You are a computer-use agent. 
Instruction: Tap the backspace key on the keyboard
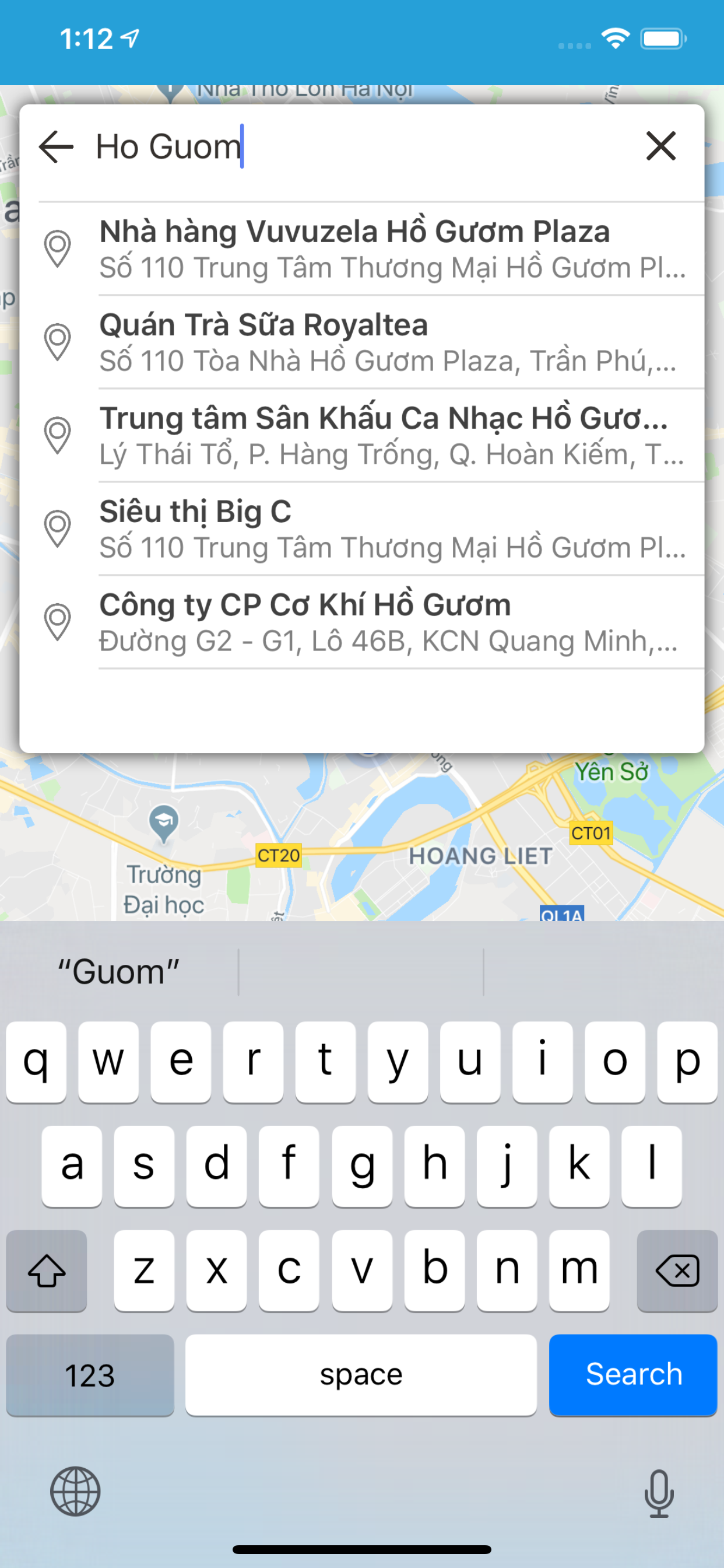[x=677, y=1270]
